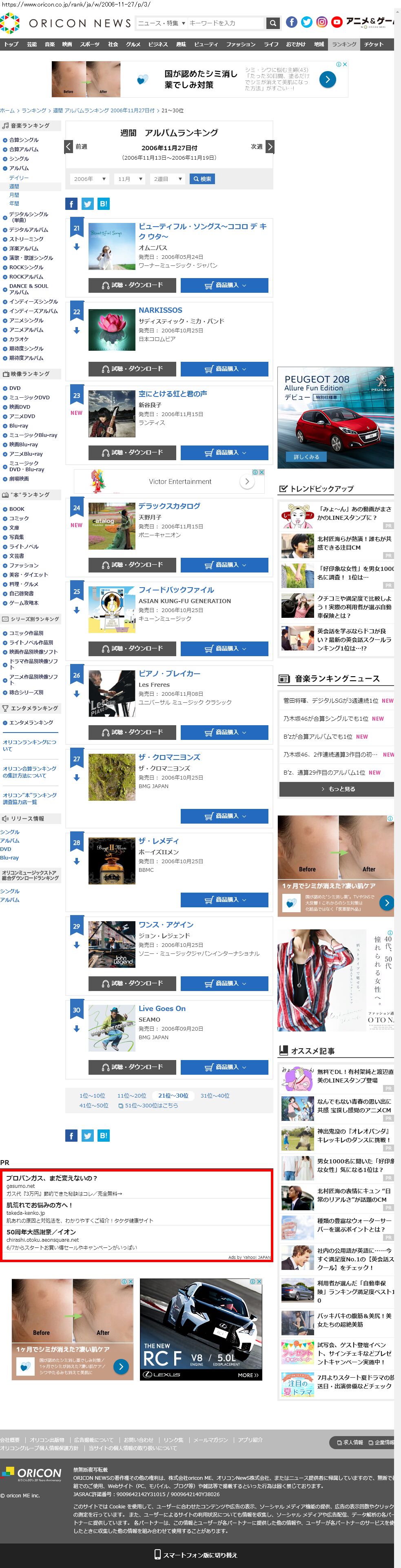Screen dimensions: 401x1568
Task: Open the 2006年 year dropdown
Action: tap(89, 179)
